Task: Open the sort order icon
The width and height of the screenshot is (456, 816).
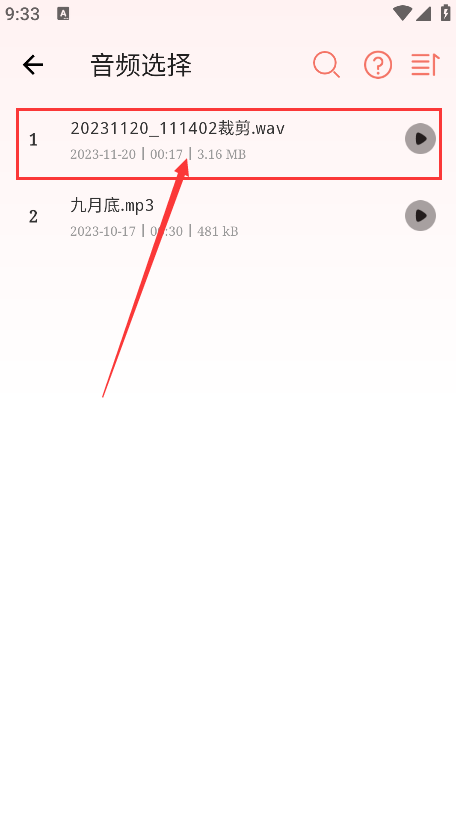Action: click(425, 65)
